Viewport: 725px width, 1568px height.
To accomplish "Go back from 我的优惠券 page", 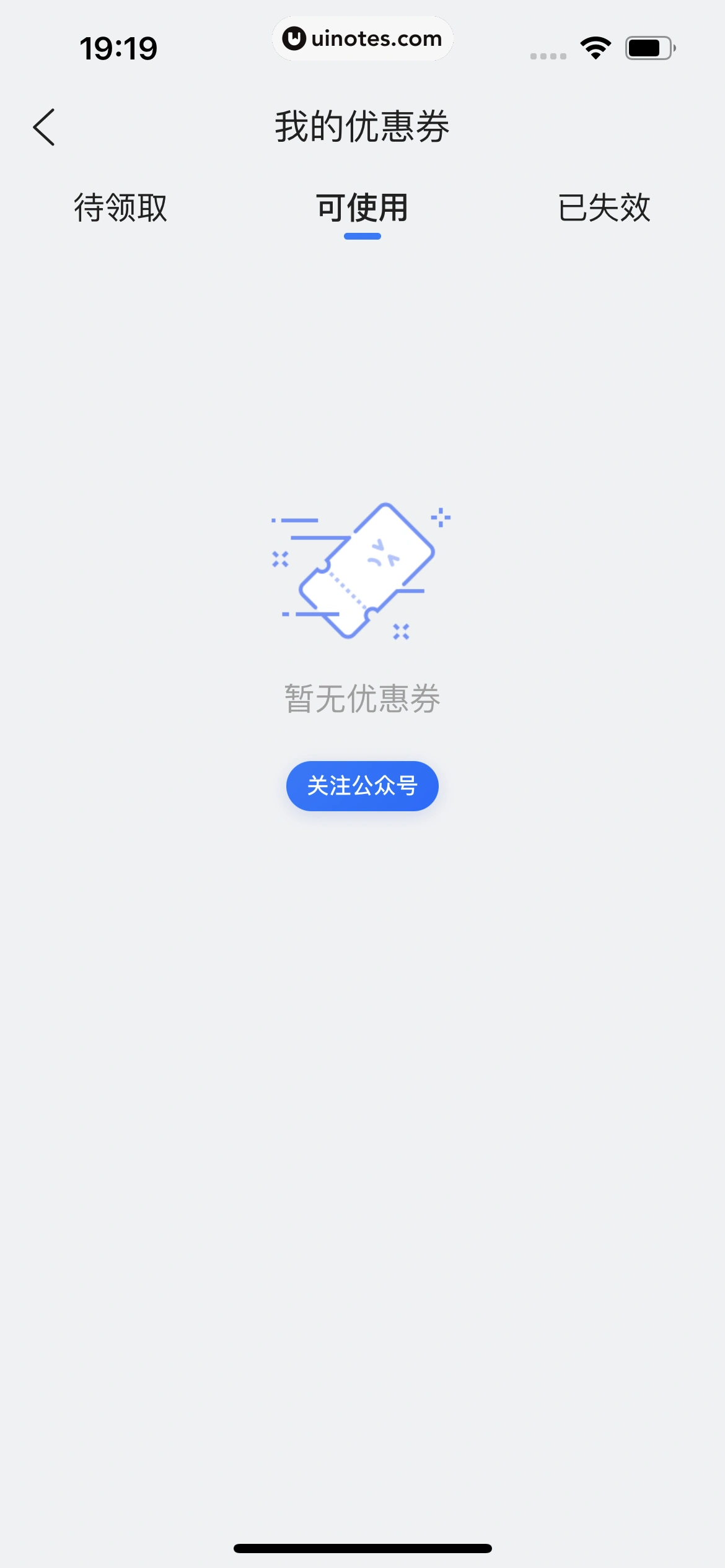I will tap(45, 128).
